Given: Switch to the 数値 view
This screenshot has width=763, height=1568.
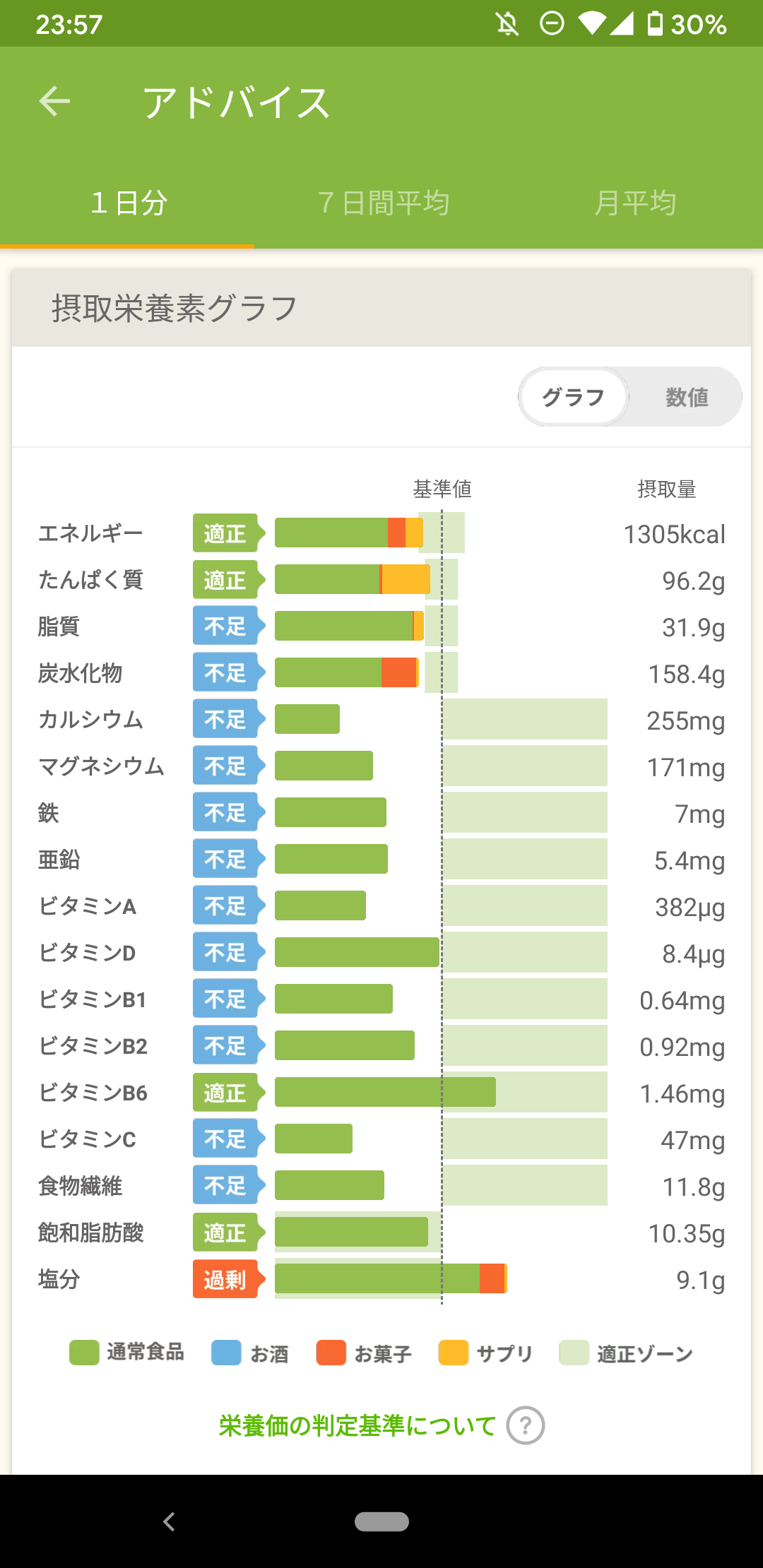Looking at the screenshot, I should click(x=686, y=397).
